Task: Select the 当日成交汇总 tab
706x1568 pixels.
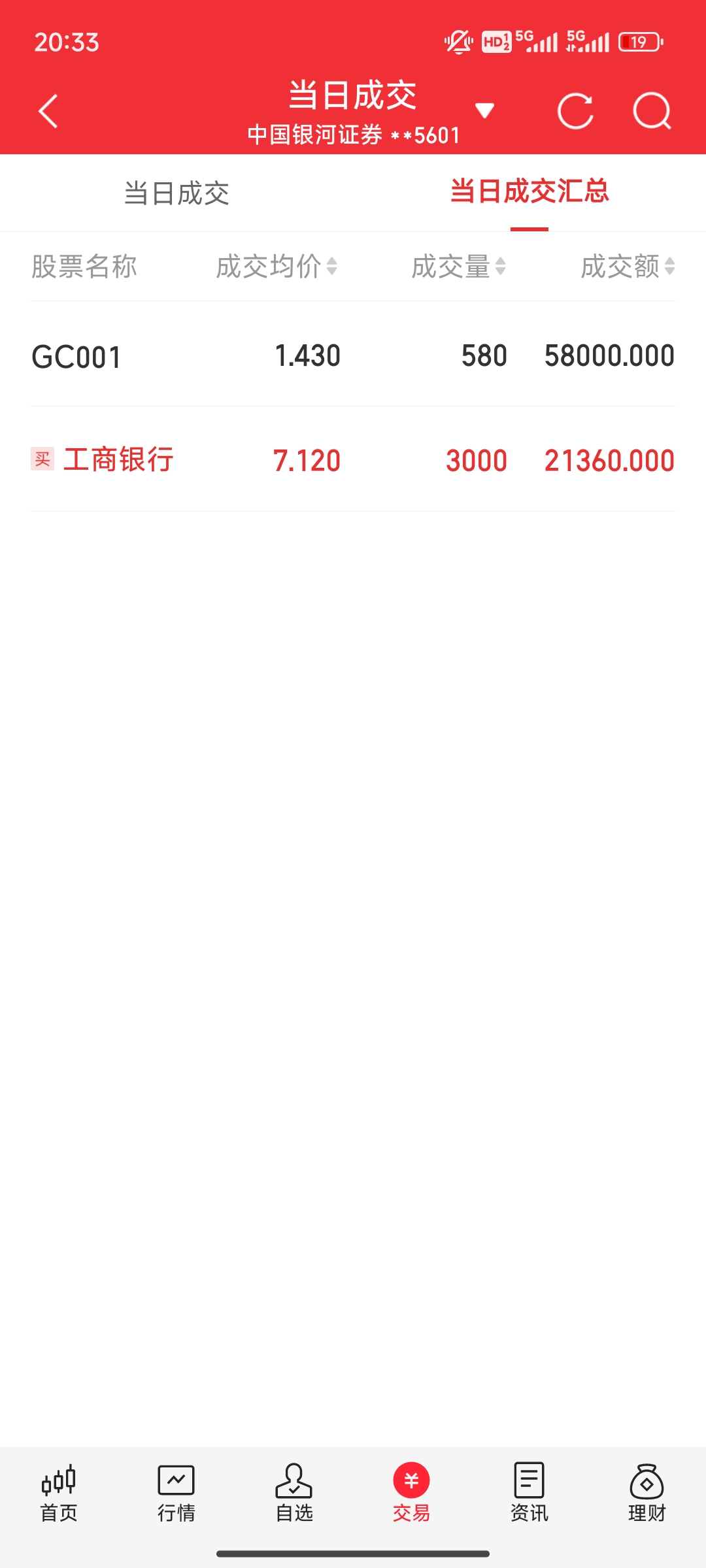Action: tap(529, 192)
